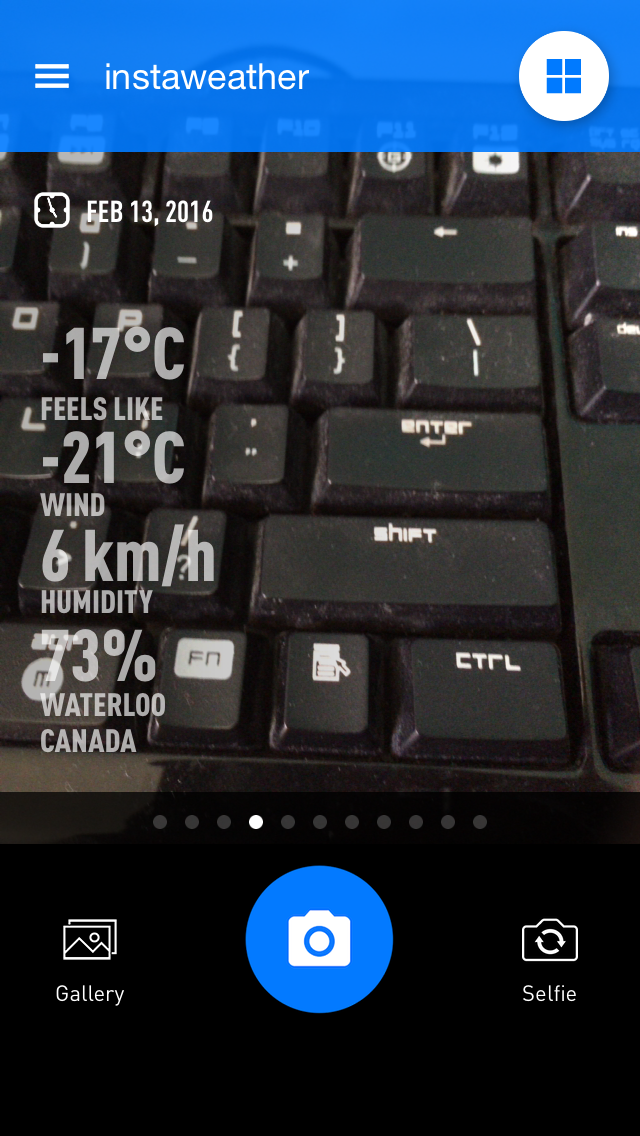The width and height of the screenshot is (640, 1136).
Task: Switch to Selfie camera
Action: coord(549,959)
